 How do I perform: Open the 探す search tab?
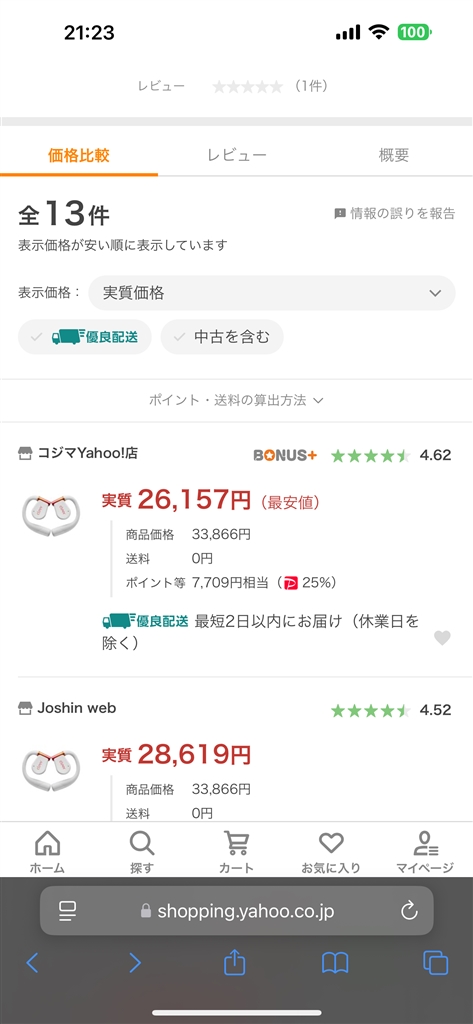click(142, 852)
